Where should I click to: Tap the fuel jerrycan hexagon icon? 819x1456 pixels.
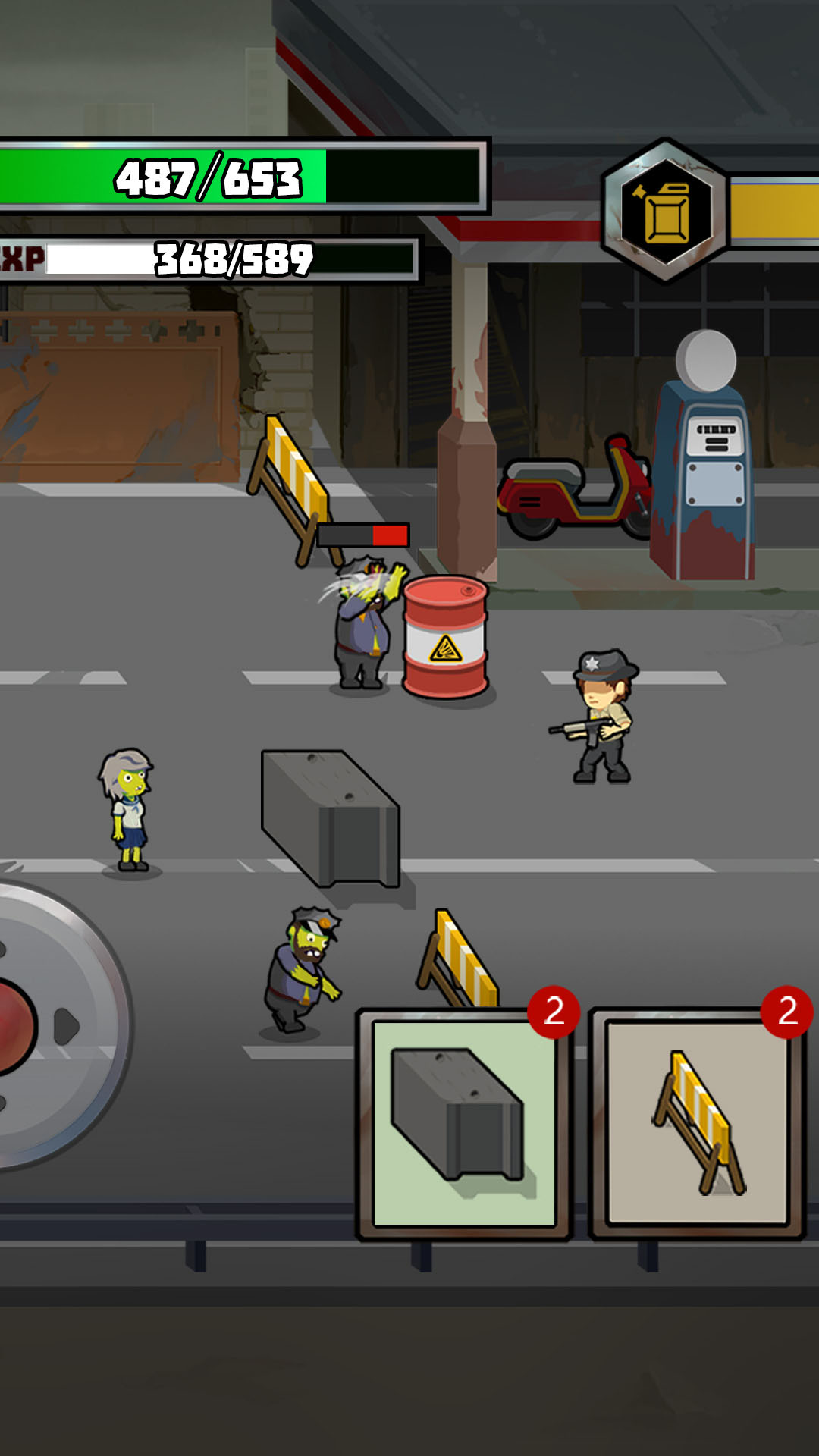pyautogui.click(x=665, y=211)
